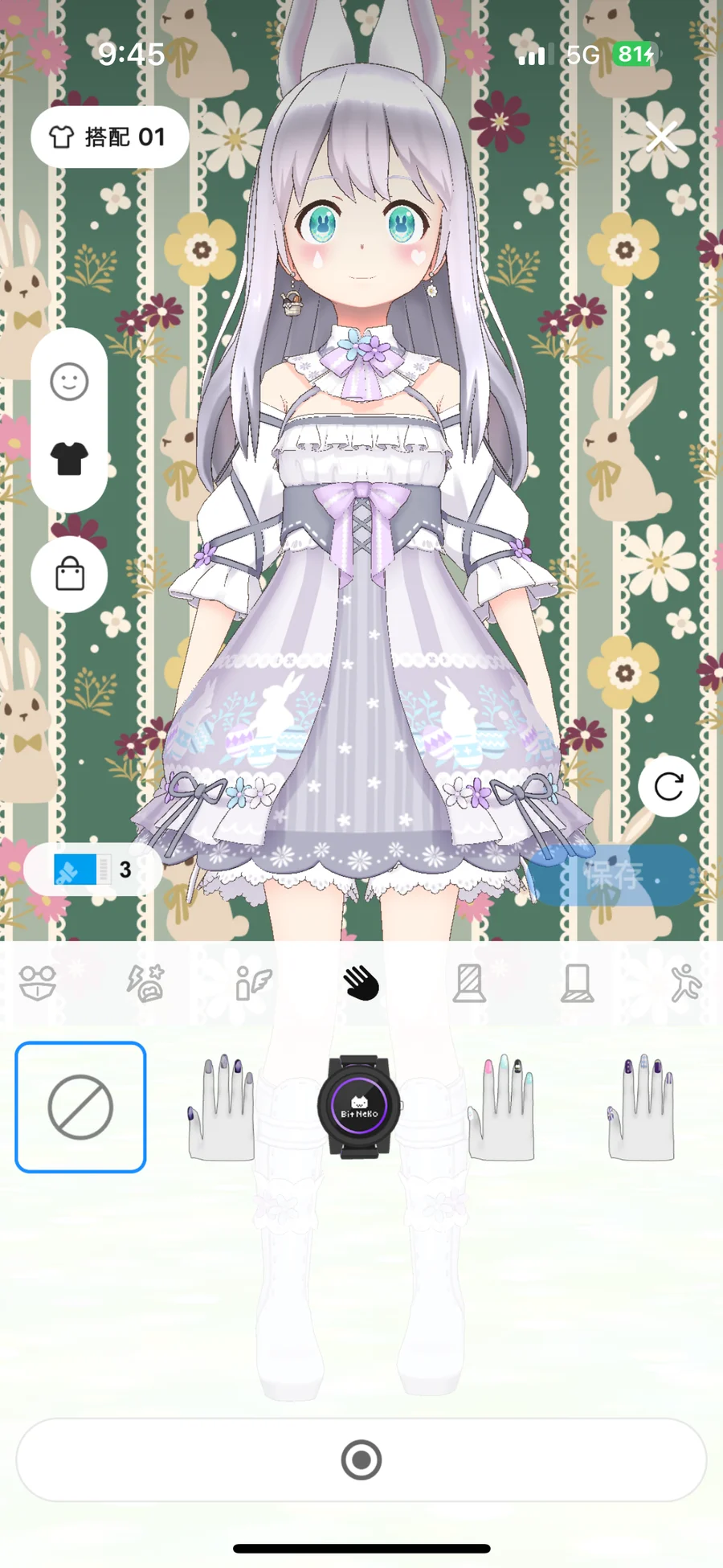Viewport: 723px width, 1568px height.
Task: Select the hand accessories tab
Action: [x=361, y=983]
